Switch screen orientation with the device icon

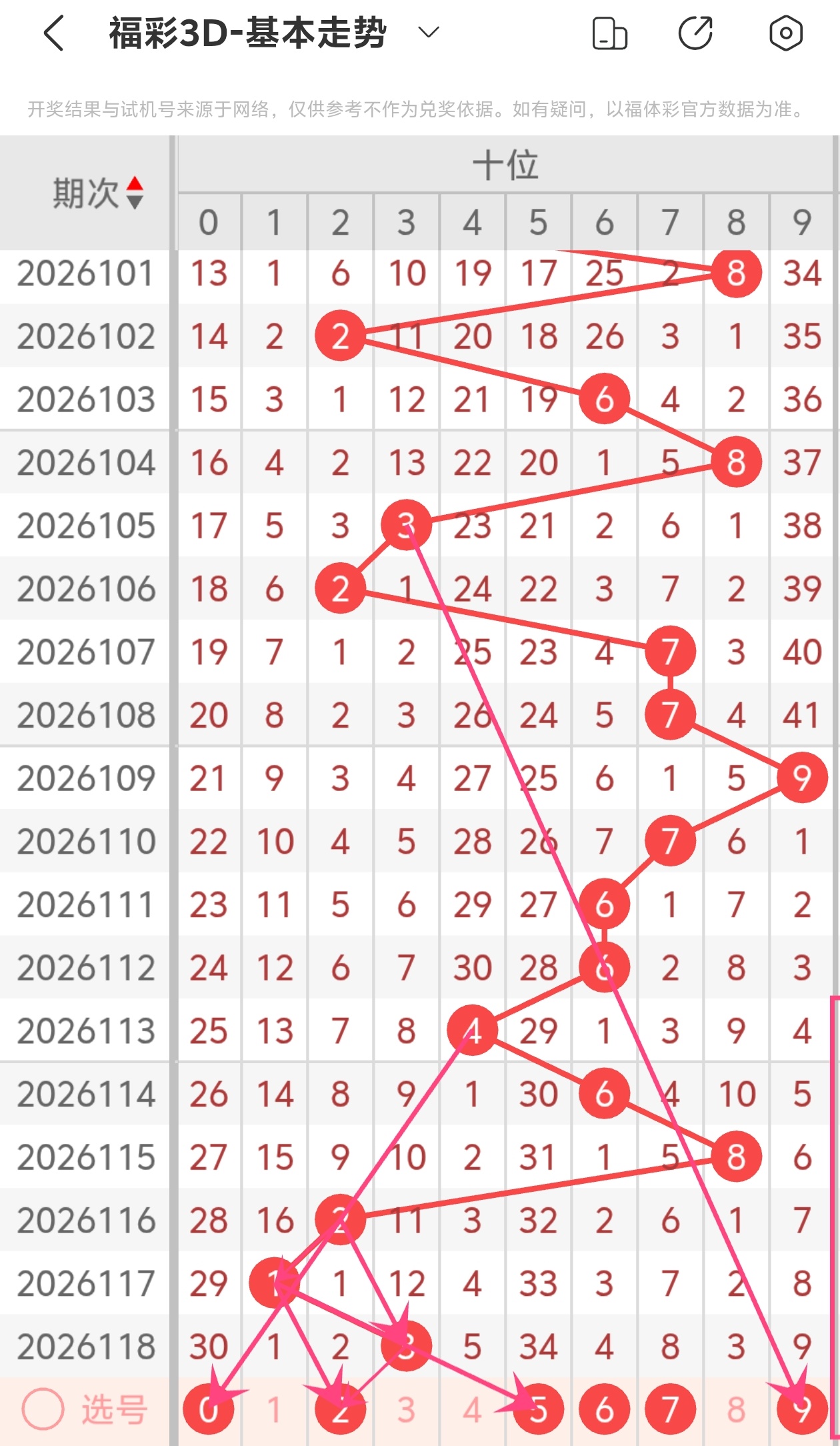tap(609, 33)
